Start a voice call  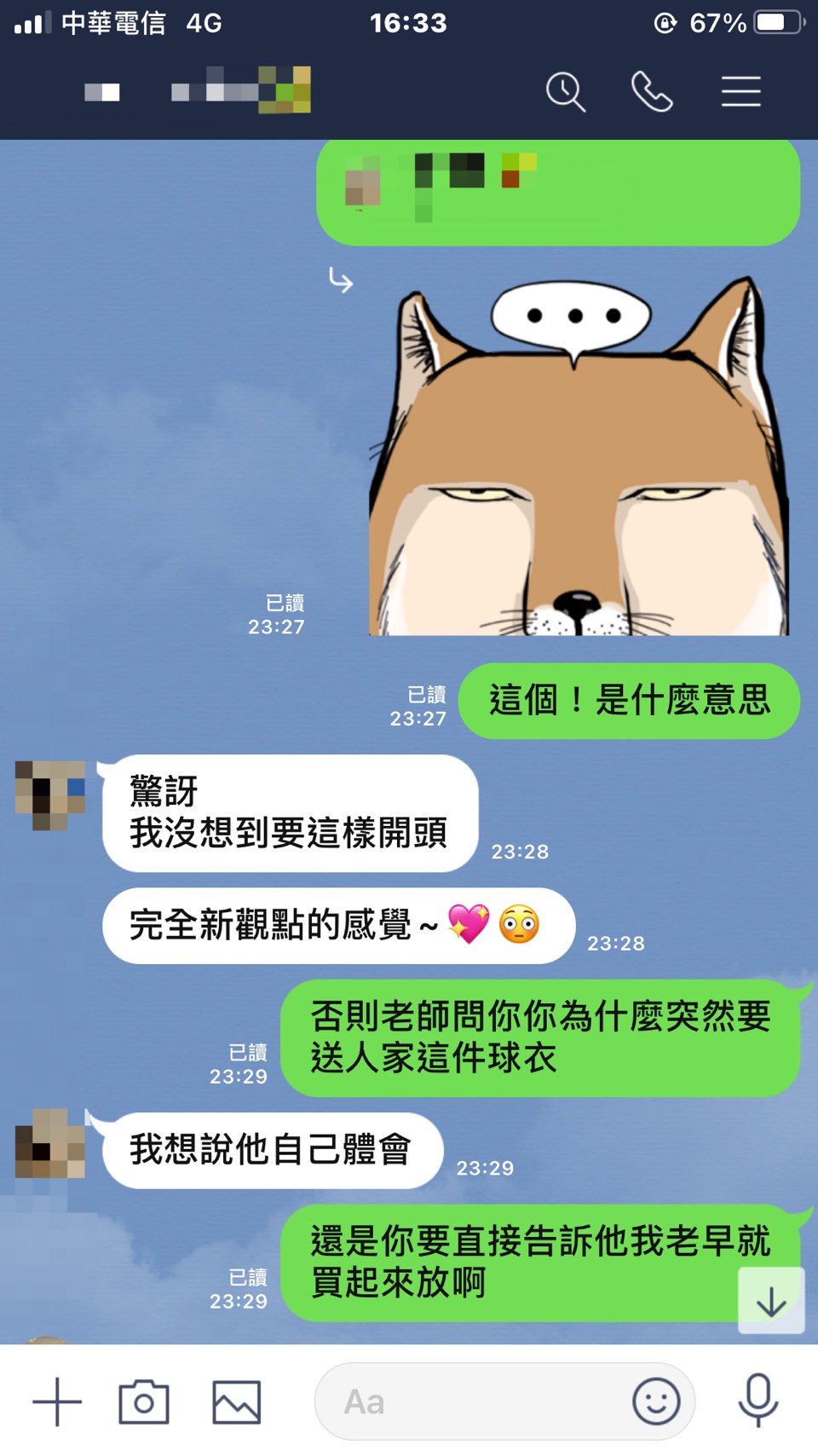(x=652, y=91)
